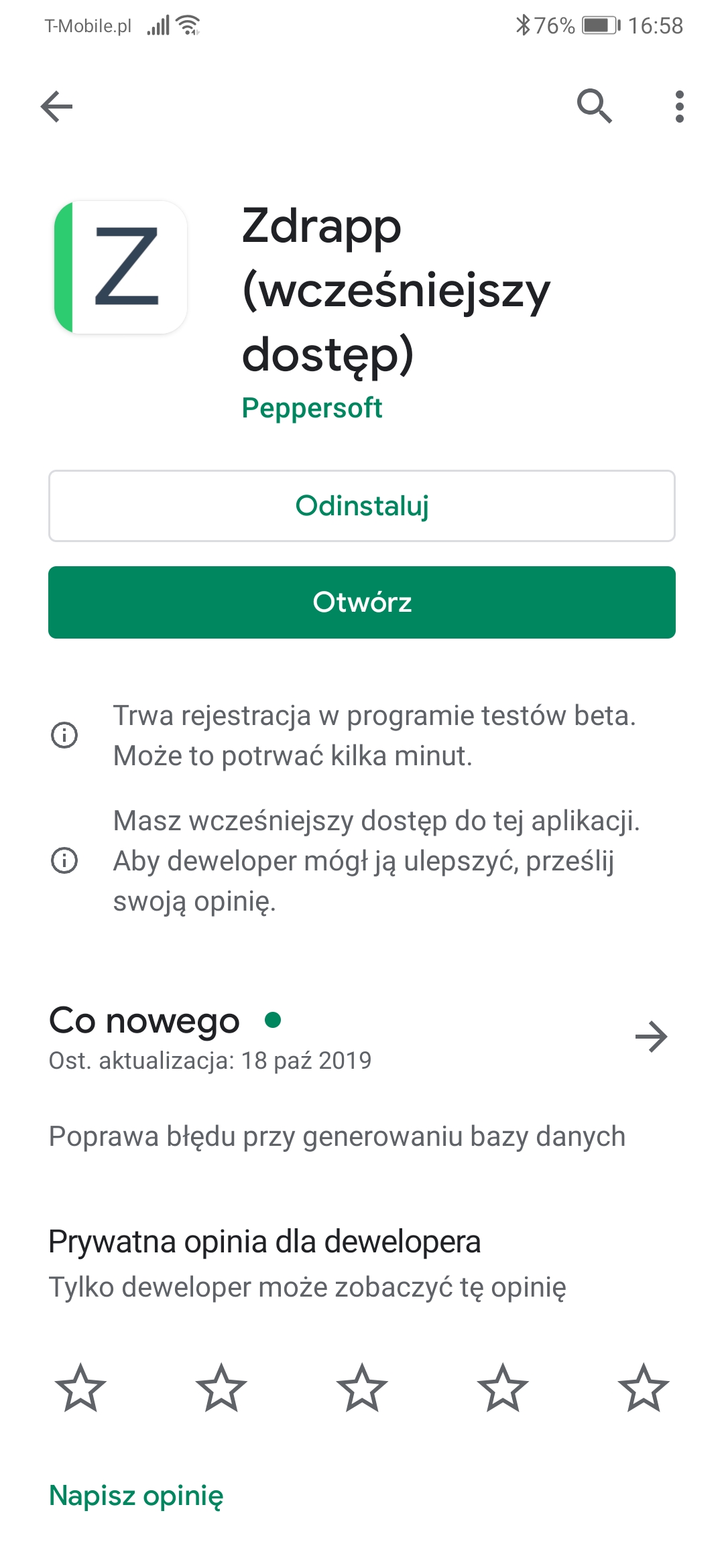Screen dimensions: 724x1568
Task: Tap the Napisz opinię link
Action: tap(136, 1496)
